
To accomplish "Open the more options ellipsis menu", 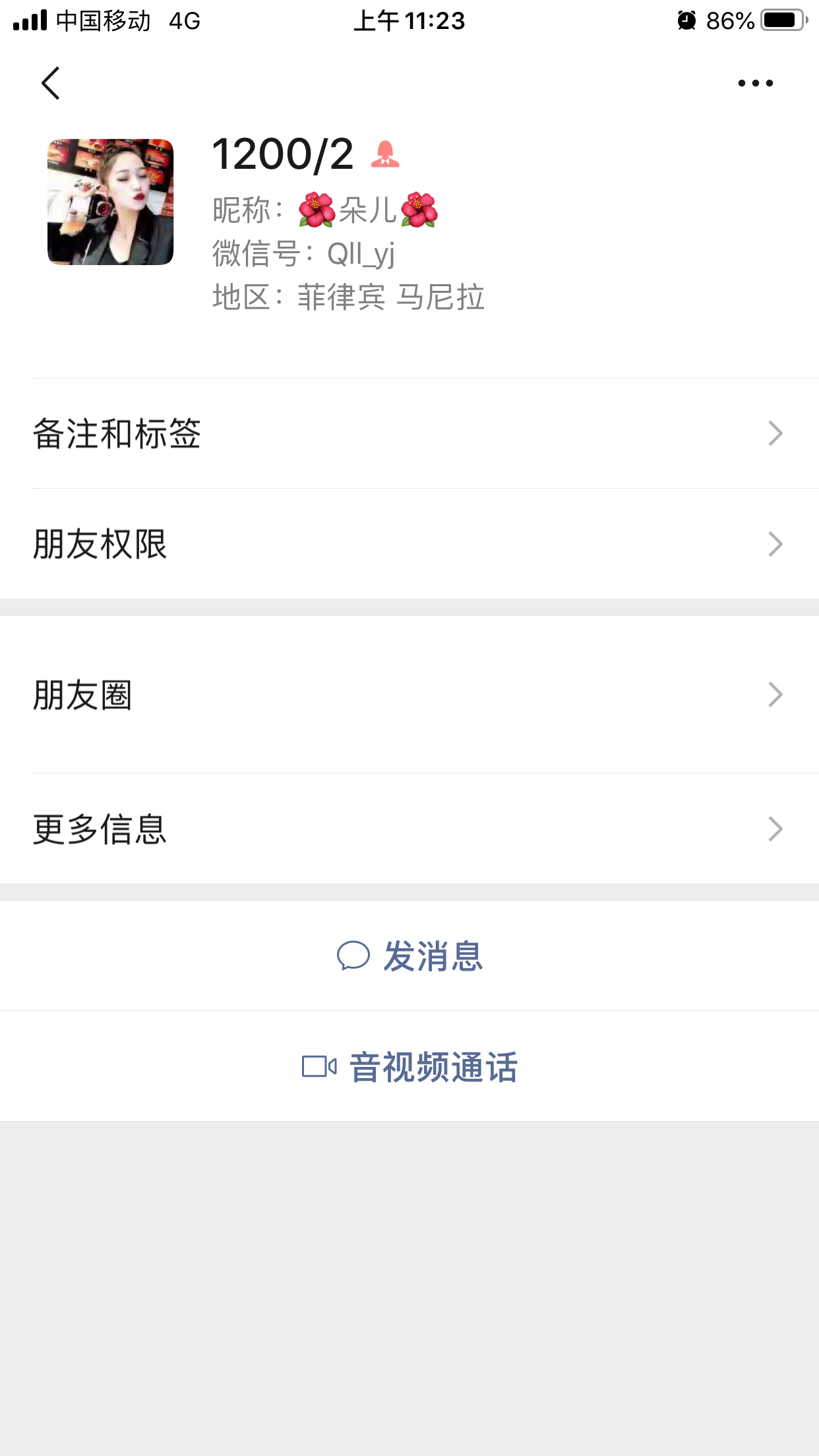I will pyautogui.click(x=753, y=82).
